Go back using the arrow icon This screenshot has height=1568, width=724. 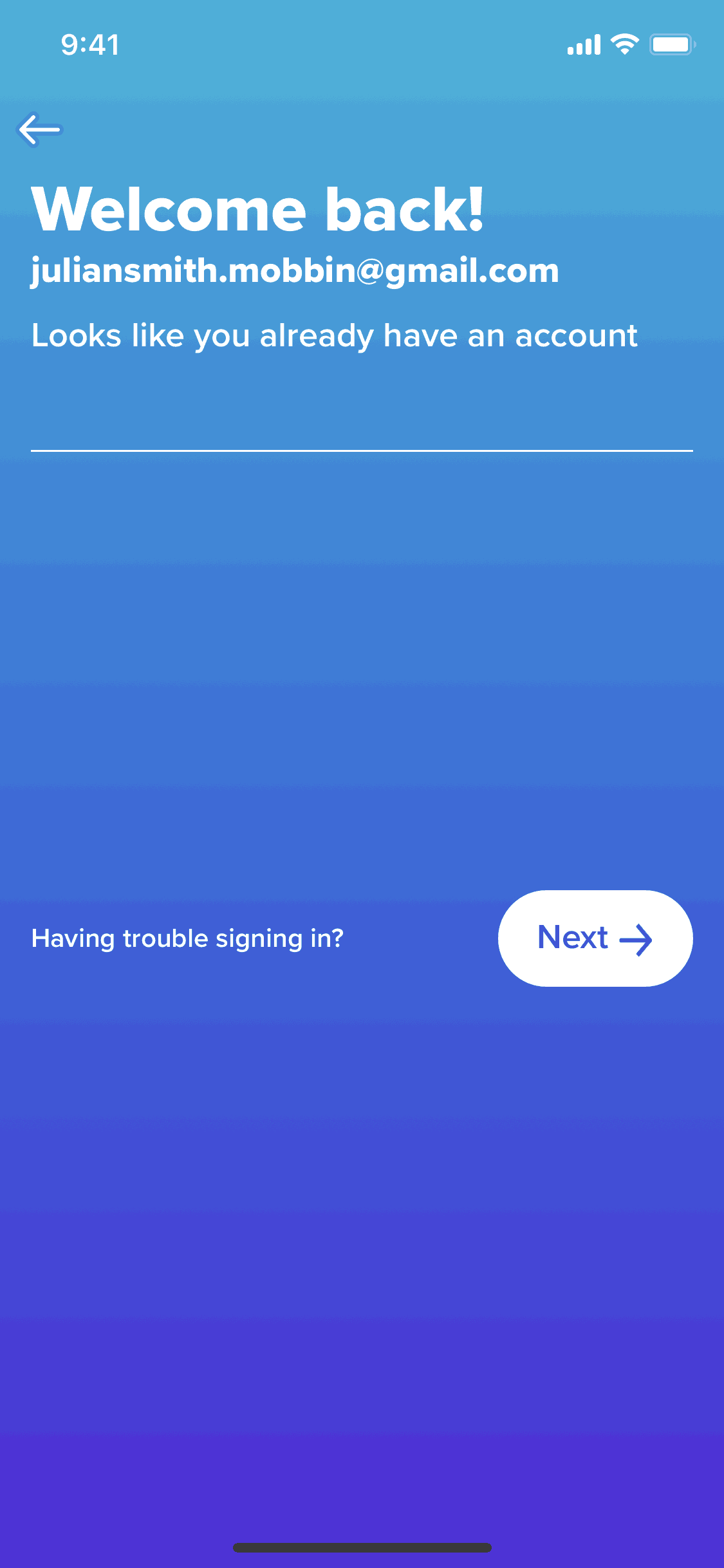(x=40, y=129)
